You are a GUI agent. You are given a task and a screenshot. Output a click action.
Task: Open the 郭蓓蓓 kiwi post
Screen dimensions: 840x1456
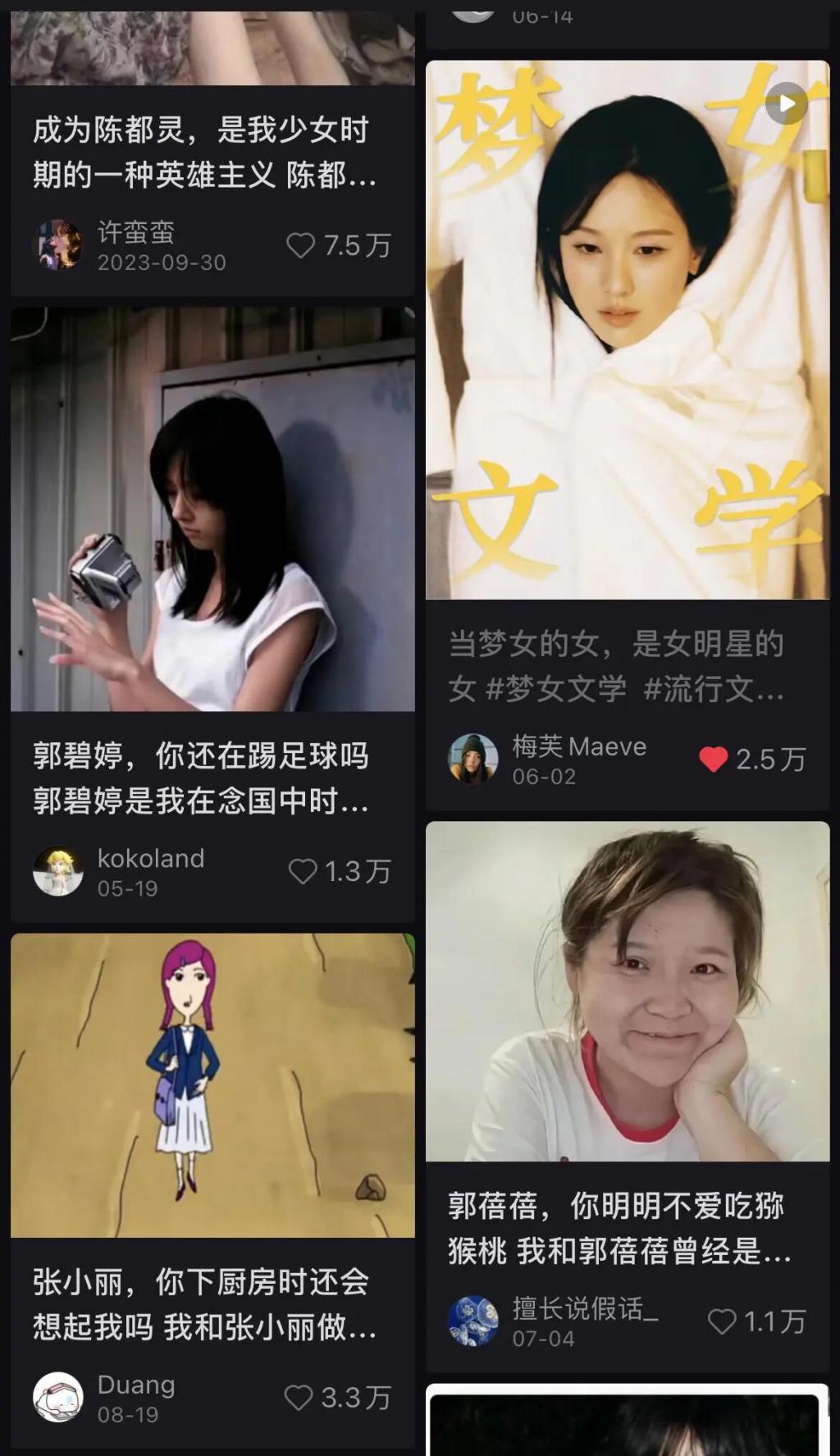[x=628, y=992]
